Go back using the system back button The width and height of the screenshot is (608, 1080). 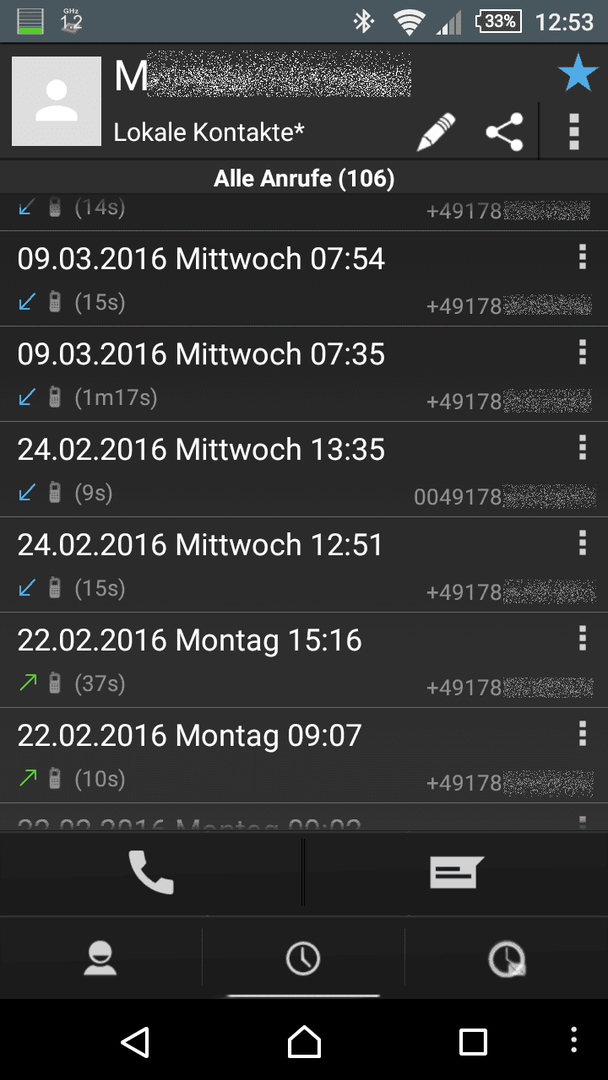click(135, 1041)
